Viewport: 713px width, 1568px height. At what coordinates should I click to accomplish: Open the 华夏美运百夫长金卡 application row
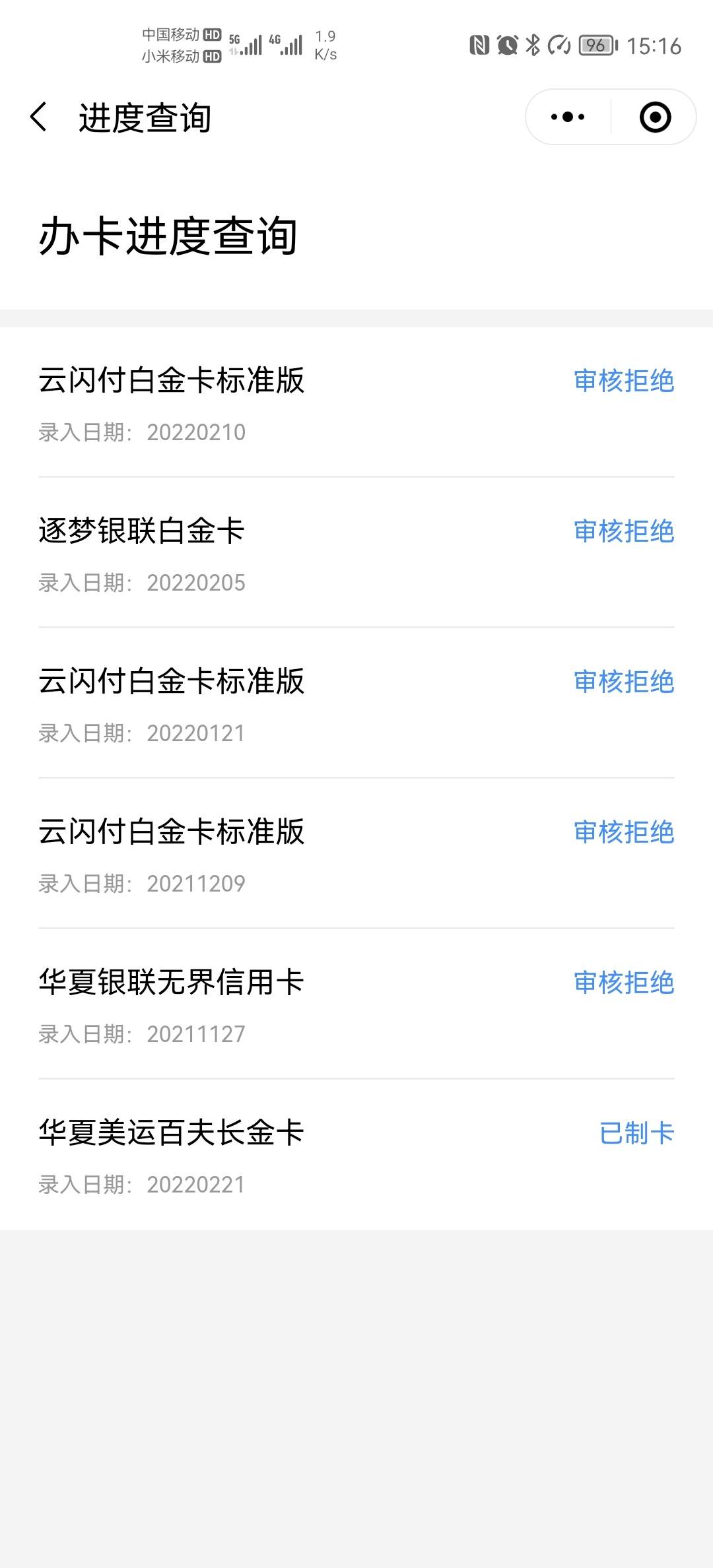click(x=356, y=1155)
